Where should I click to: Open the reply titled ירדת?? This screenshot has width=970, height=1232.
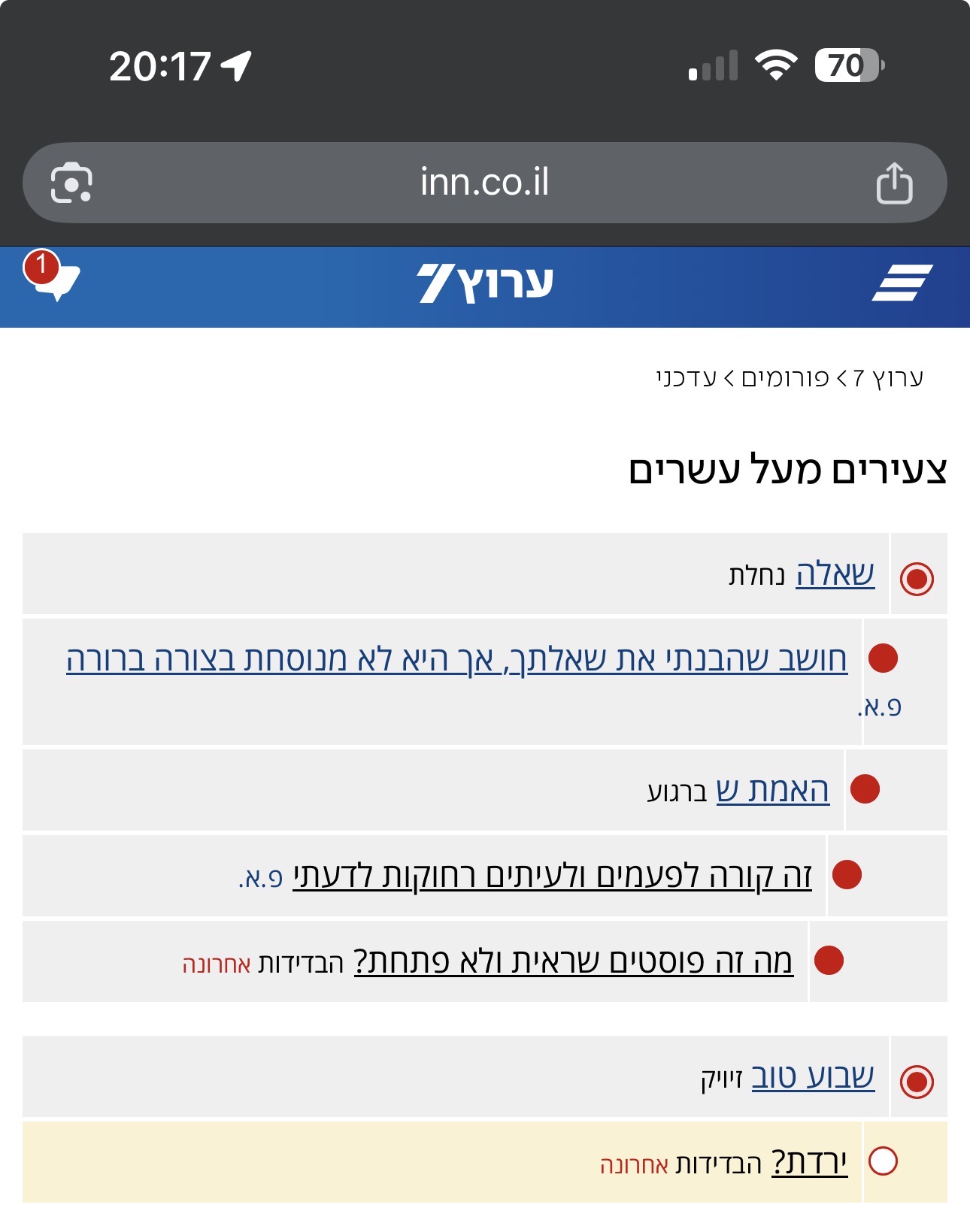[x=809, y=1163]
